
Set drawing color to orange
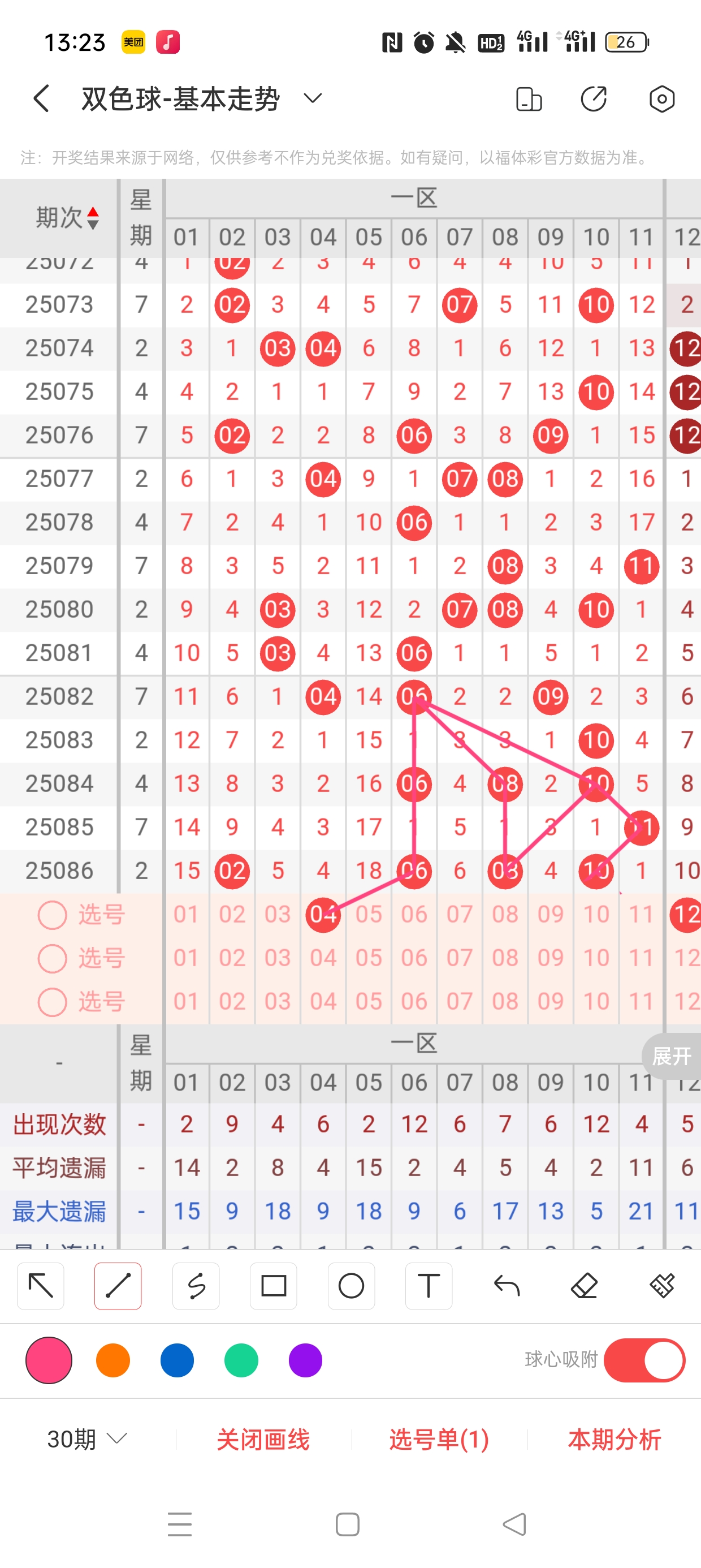coord(113,1360)
